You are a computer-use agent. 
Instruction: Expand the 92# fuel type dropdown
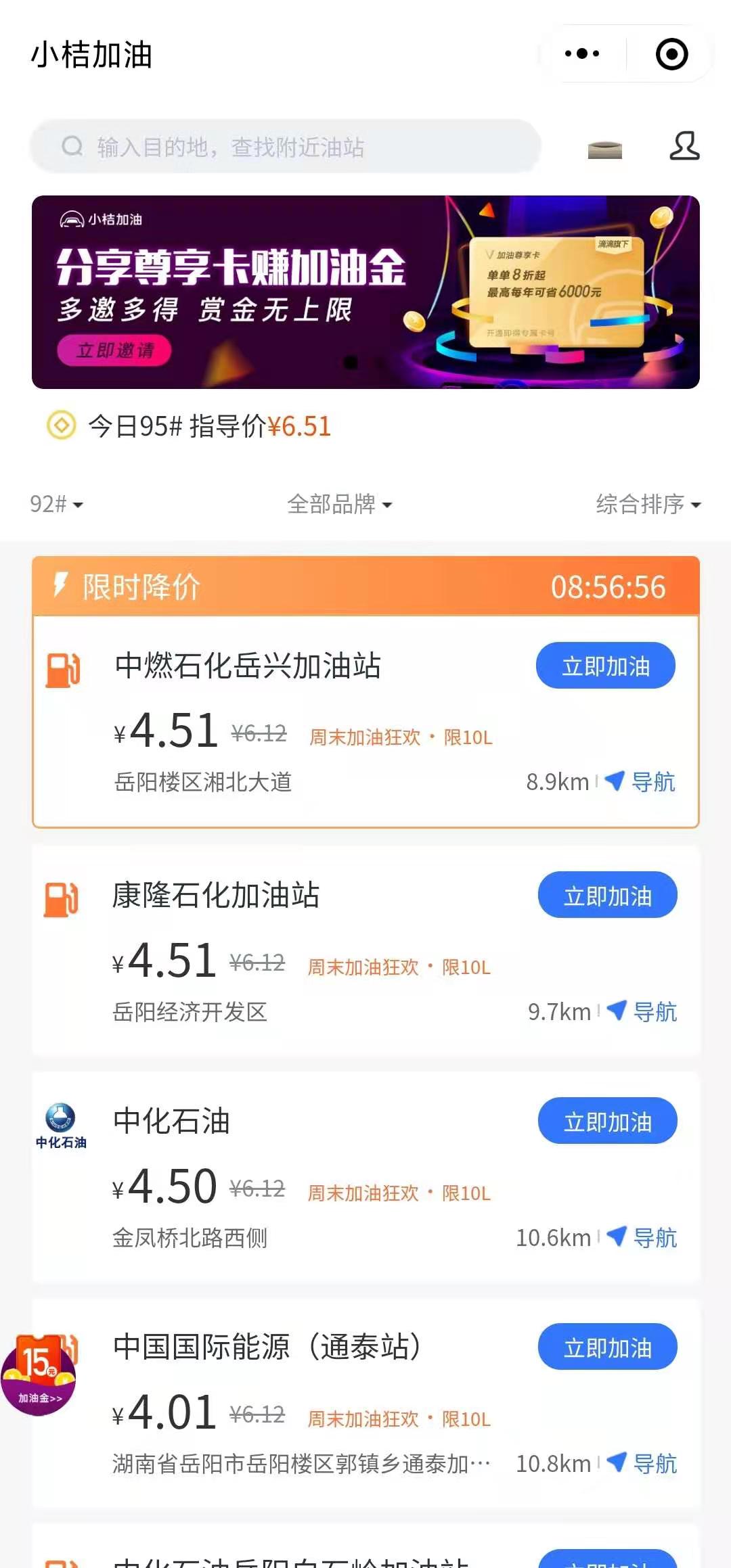56,504
